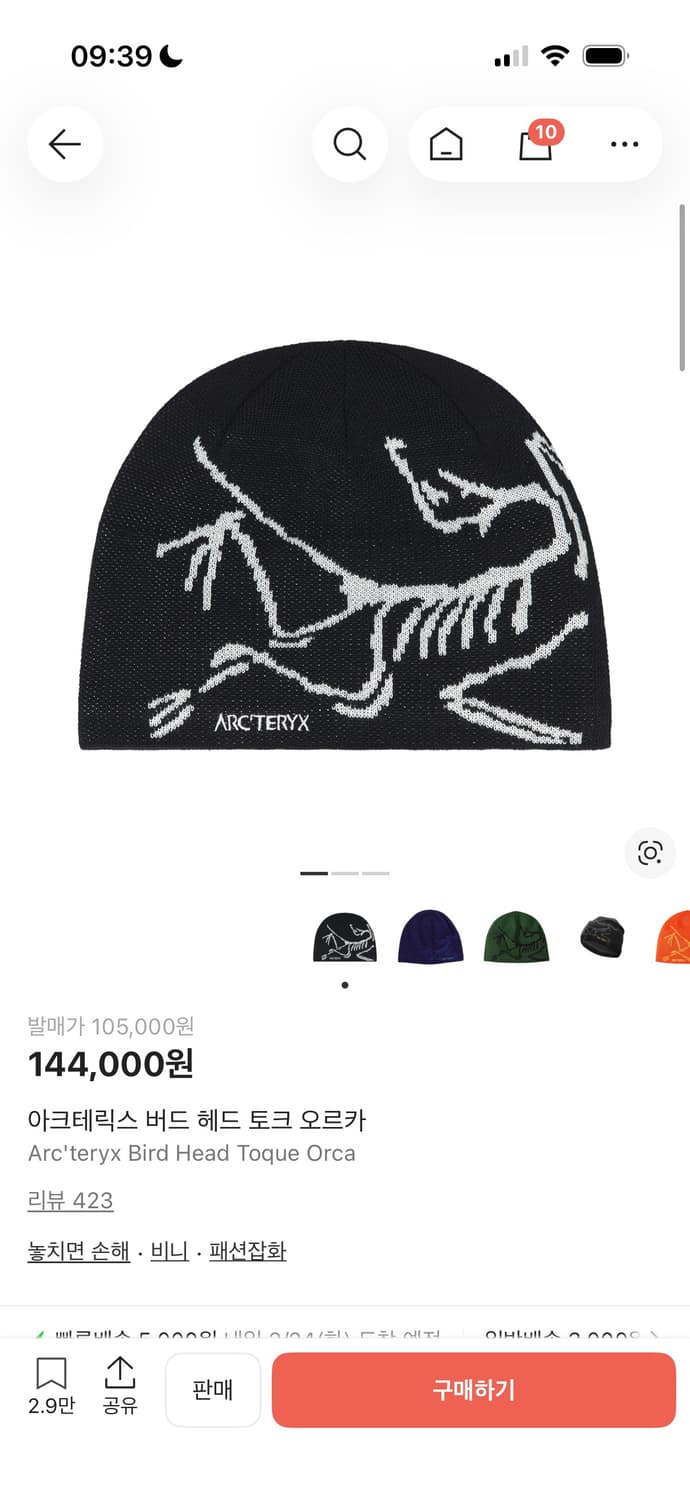The height and width of the screenshot is (1500, 690).
Task: Tap the 판매 sell button
Action: click(x=212, y=1390)
